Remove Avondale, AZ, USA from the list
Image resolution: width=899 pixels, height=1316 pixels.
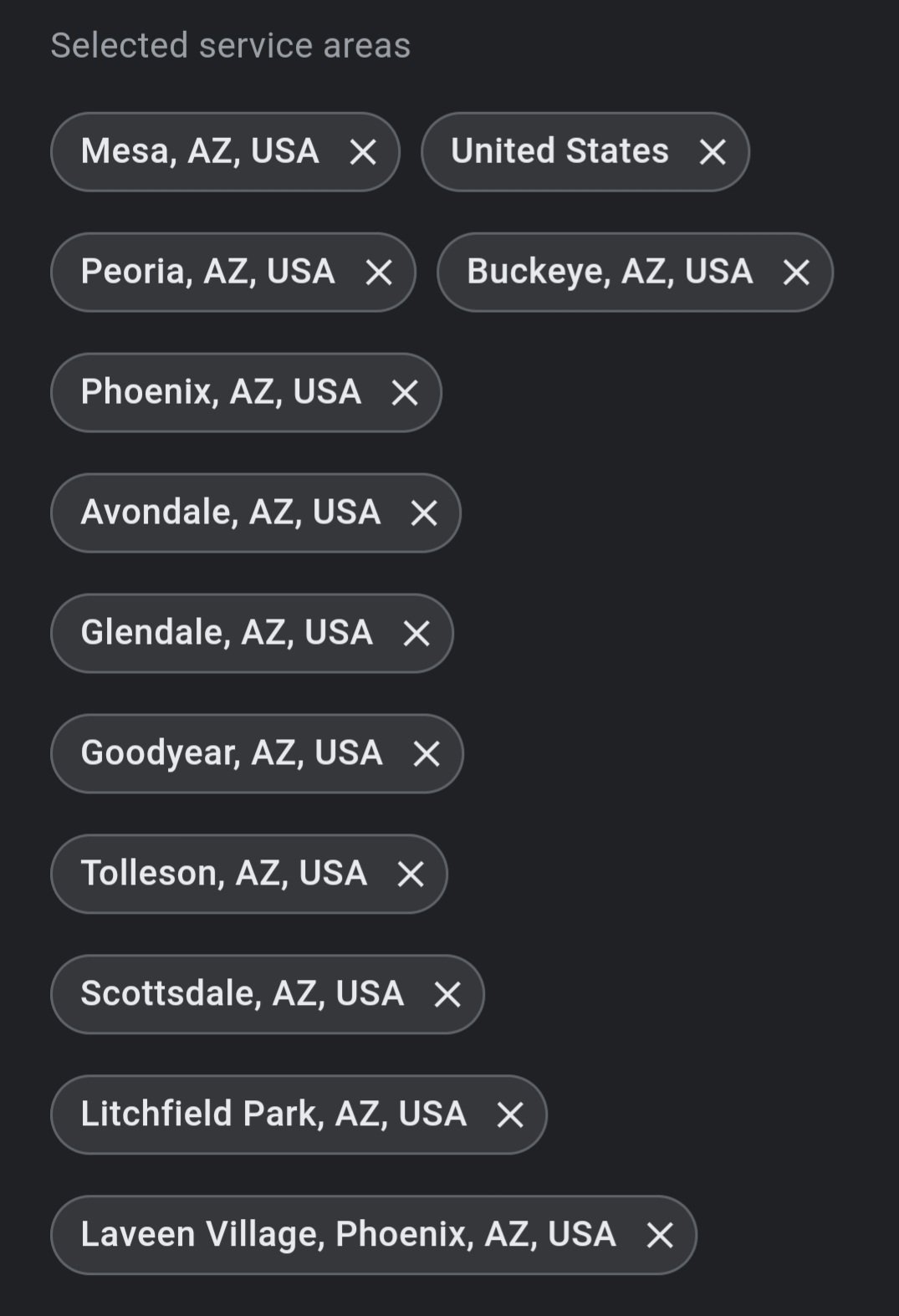pos(424,513)
